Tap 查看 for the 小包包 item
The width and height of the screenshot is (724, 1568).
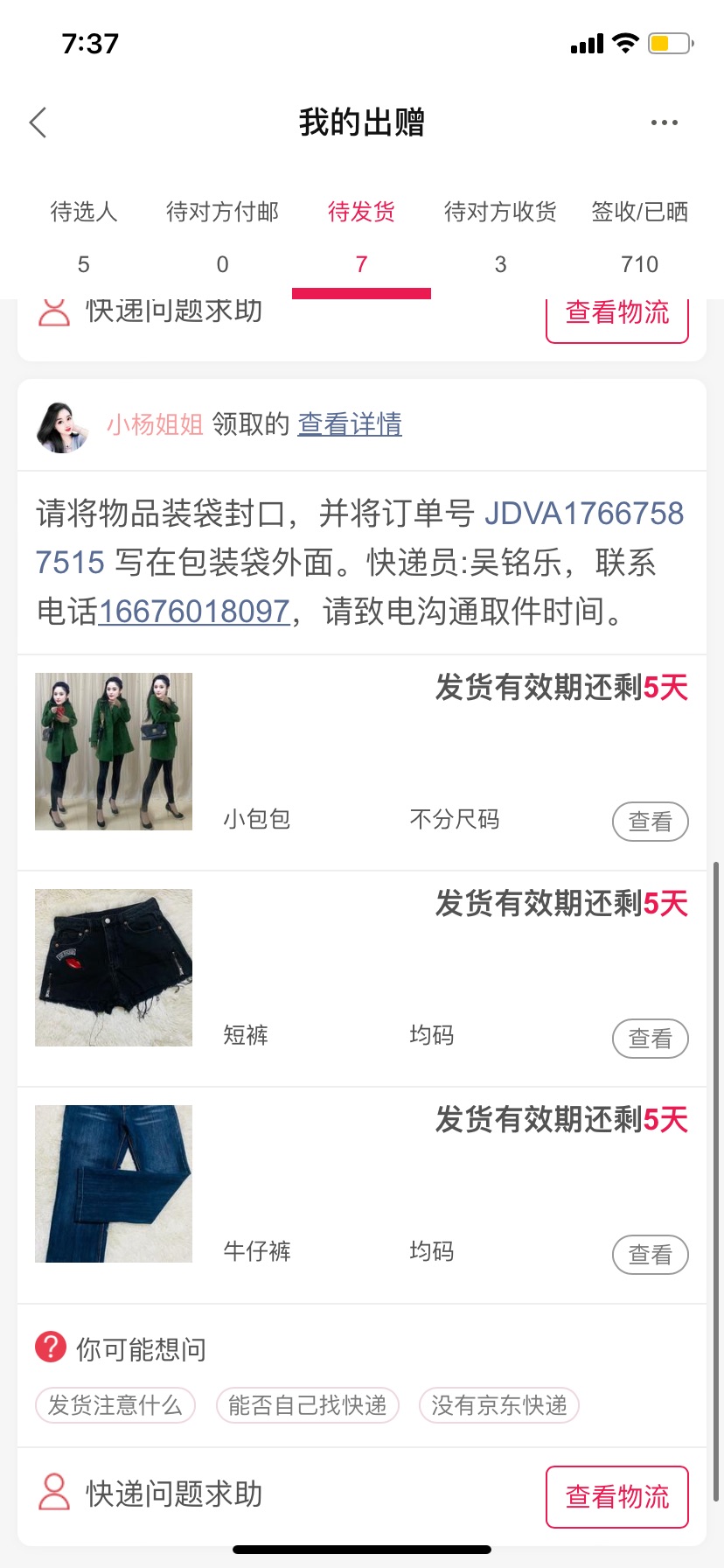[x=650, y=822]
